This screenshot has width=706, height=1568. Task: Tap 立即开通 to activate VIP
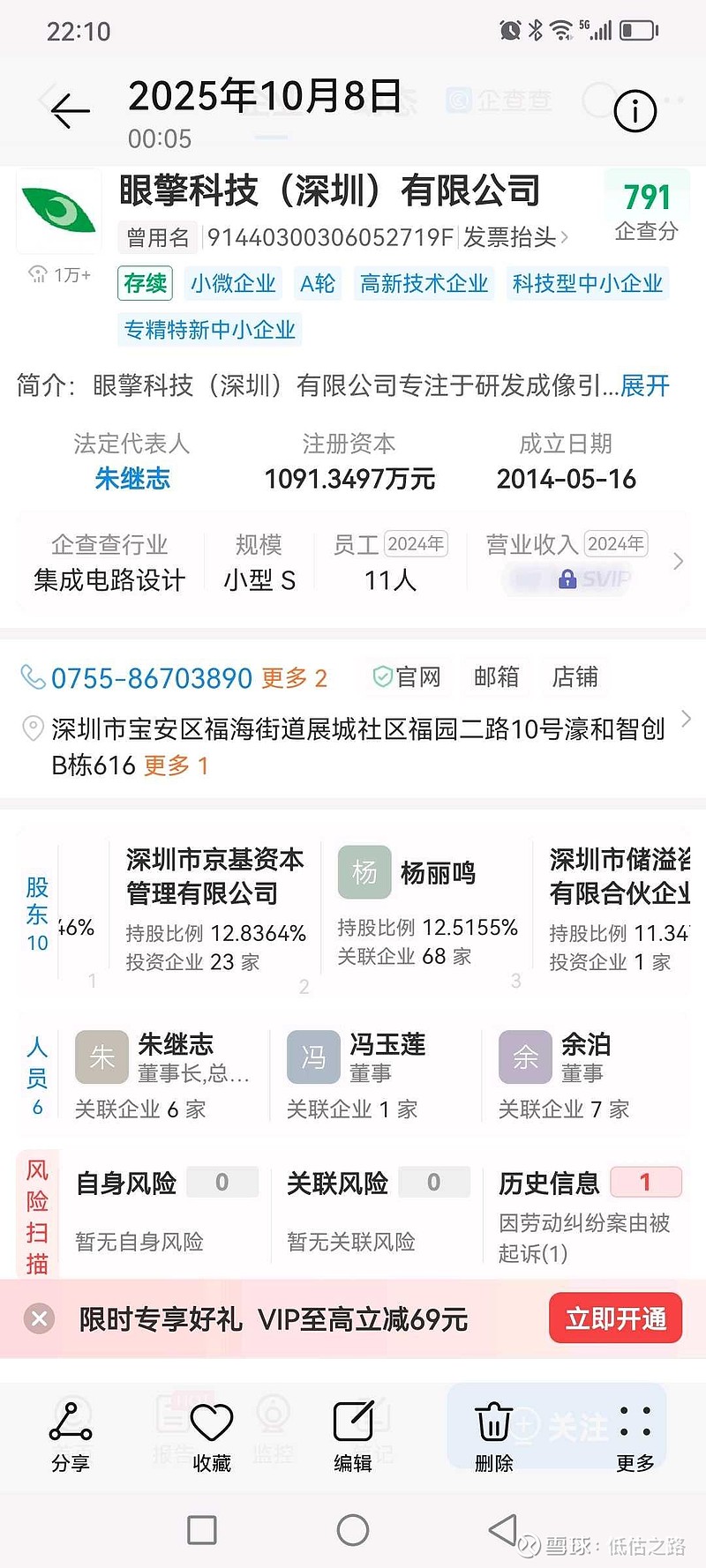tap(614, 1318)
